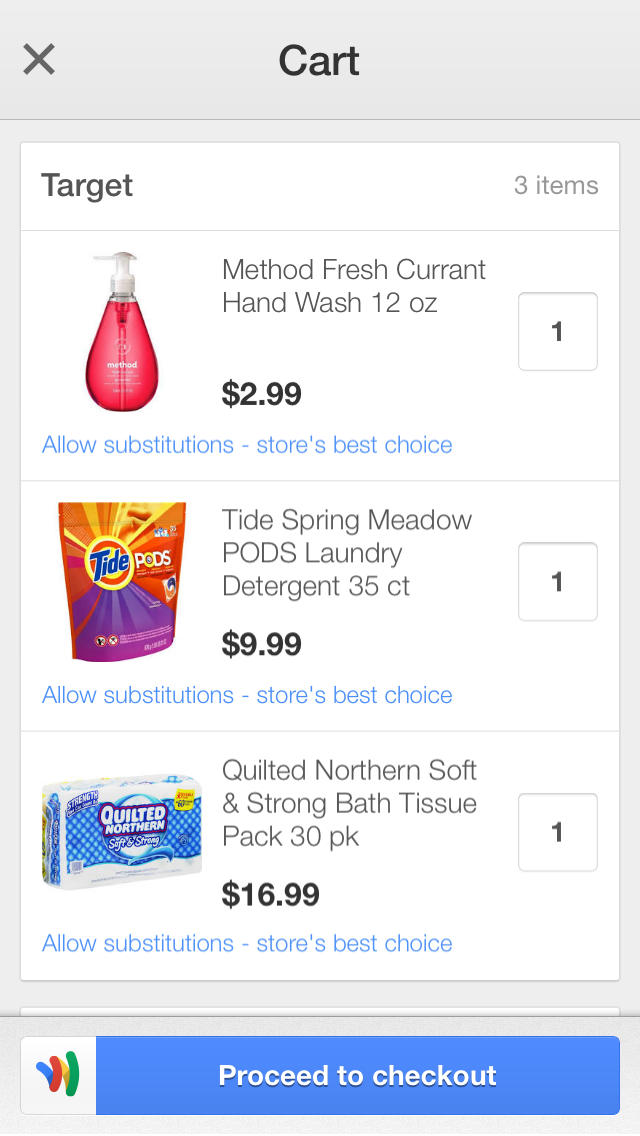640x1136 pixels.
Task: View the Method Fresh Currant Hand Wash product
Action: pos(353,286)
